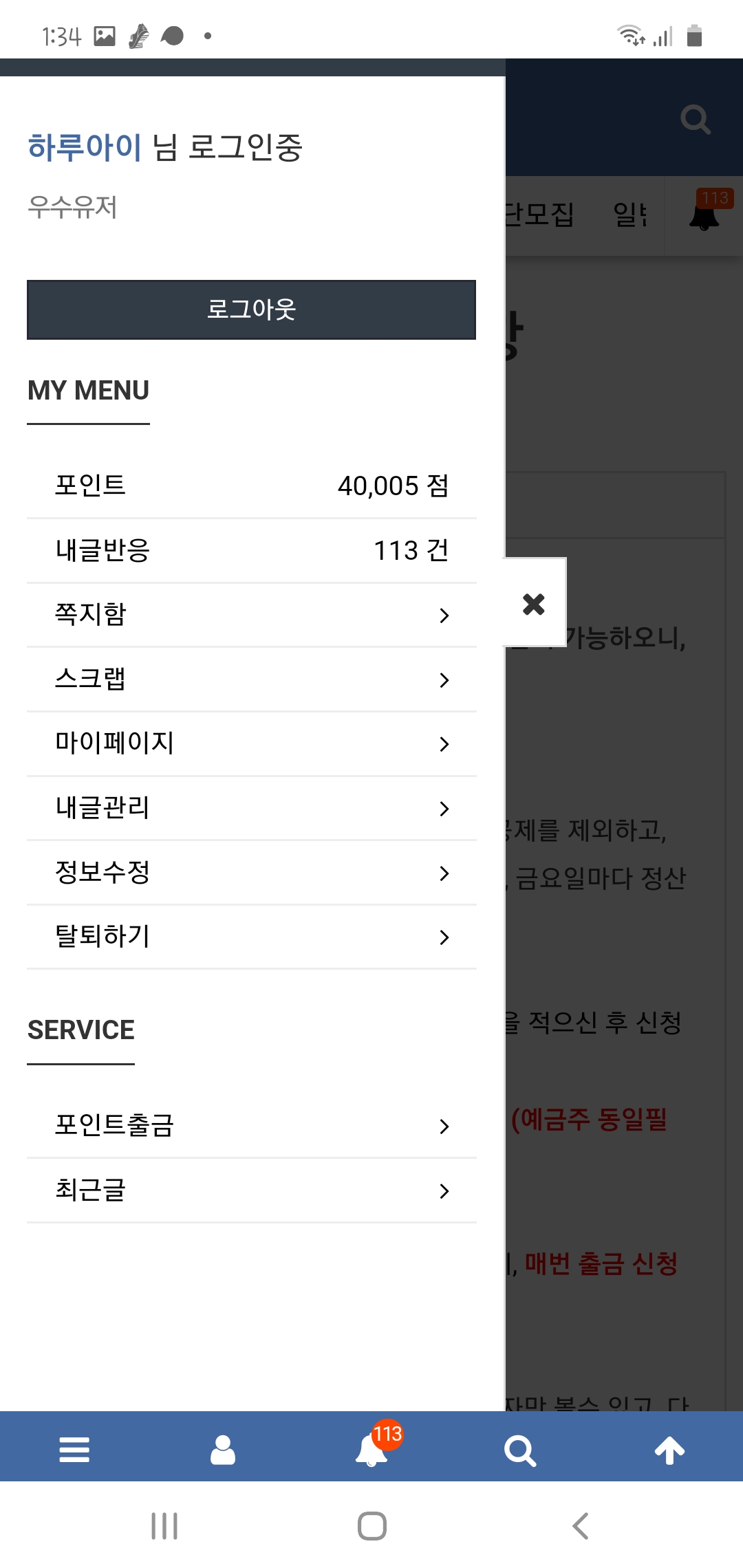The width and height of the screenshot is (743, 1568).
Task: Open 내글관리
Action: [x=251, y=808]
